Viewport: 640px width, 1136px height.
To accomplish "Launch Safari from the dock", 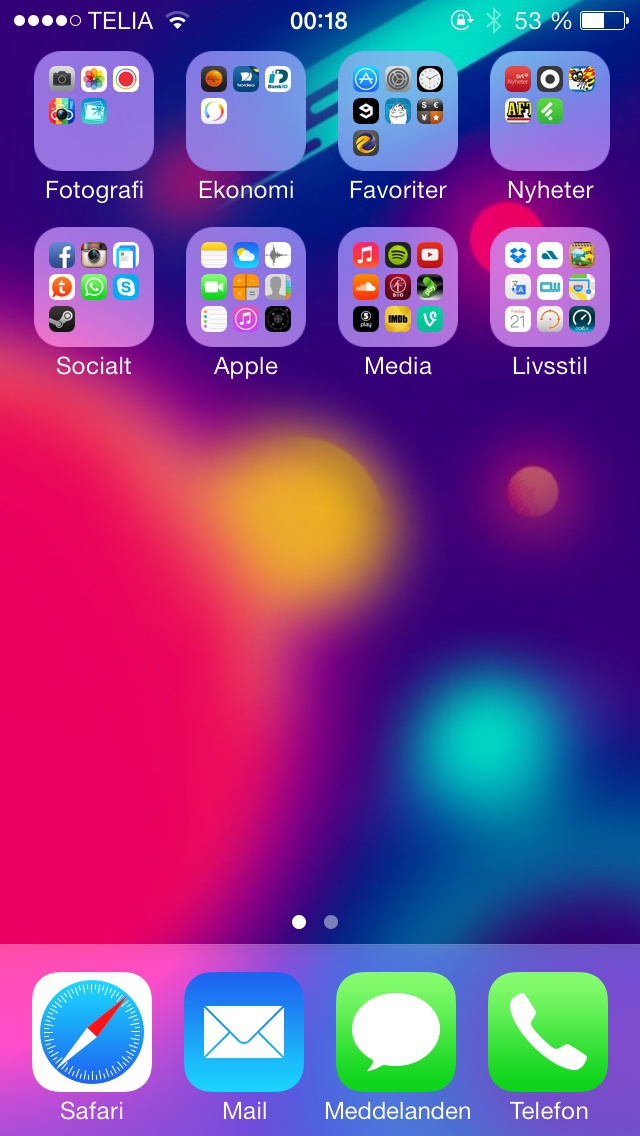I will point(92,1032).
